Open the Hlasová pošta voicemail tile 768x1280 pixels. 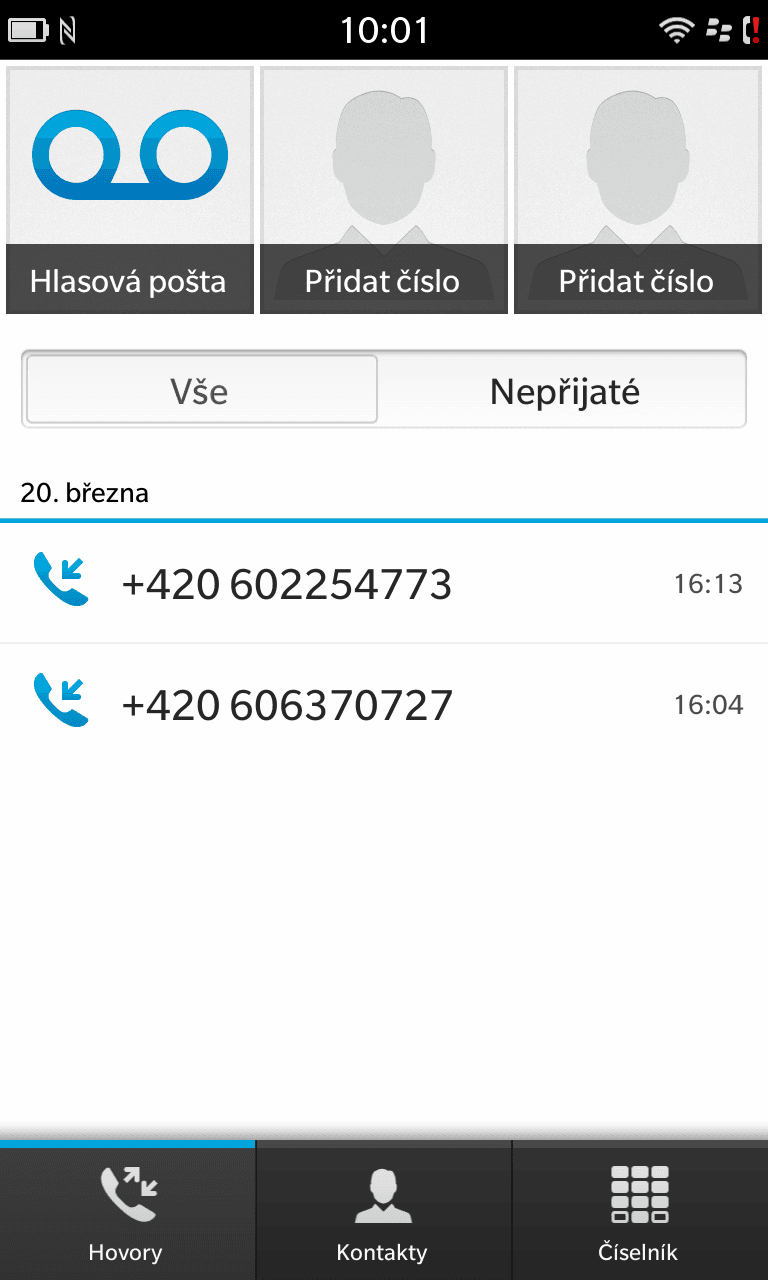[x=129, y=190]
